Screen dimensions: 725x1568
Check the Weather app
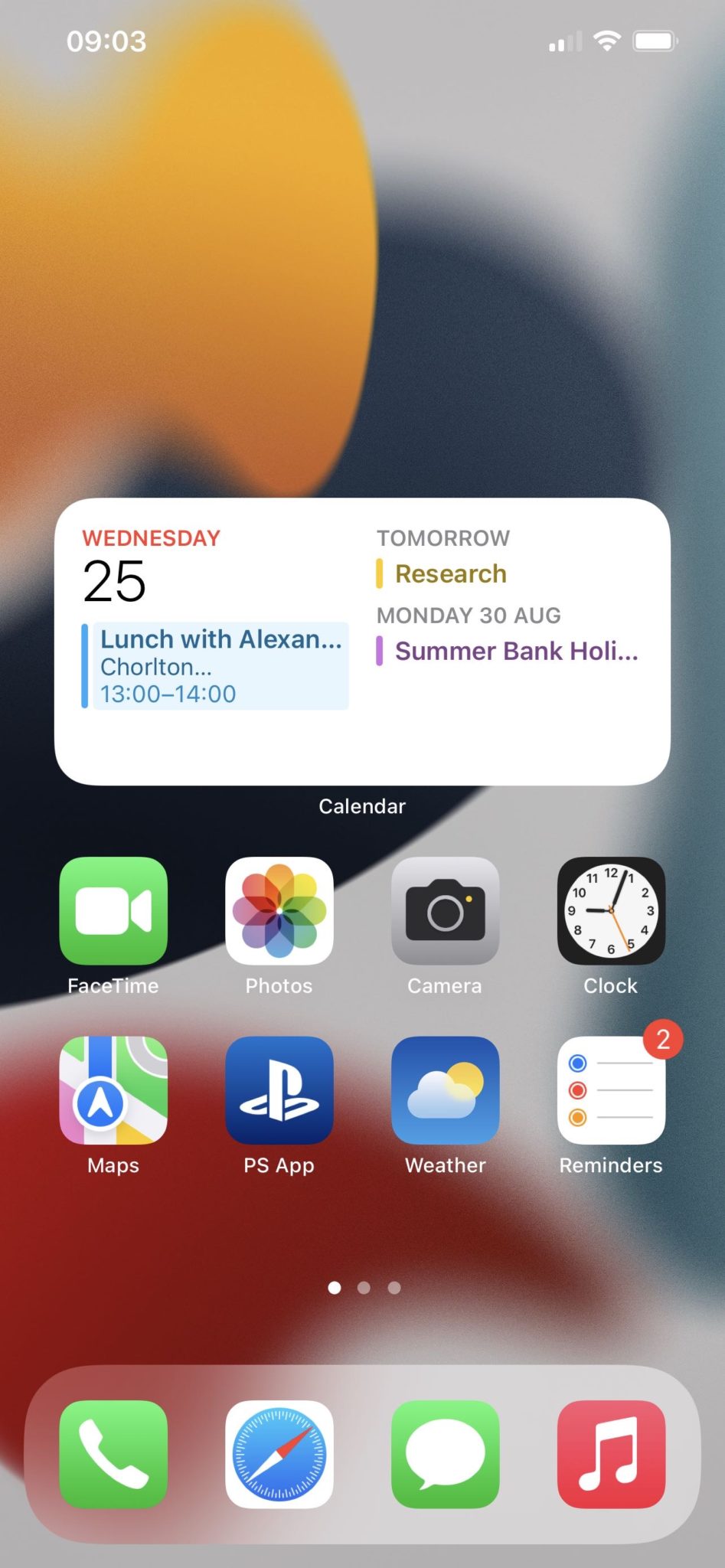click(x=445, y=1091)
